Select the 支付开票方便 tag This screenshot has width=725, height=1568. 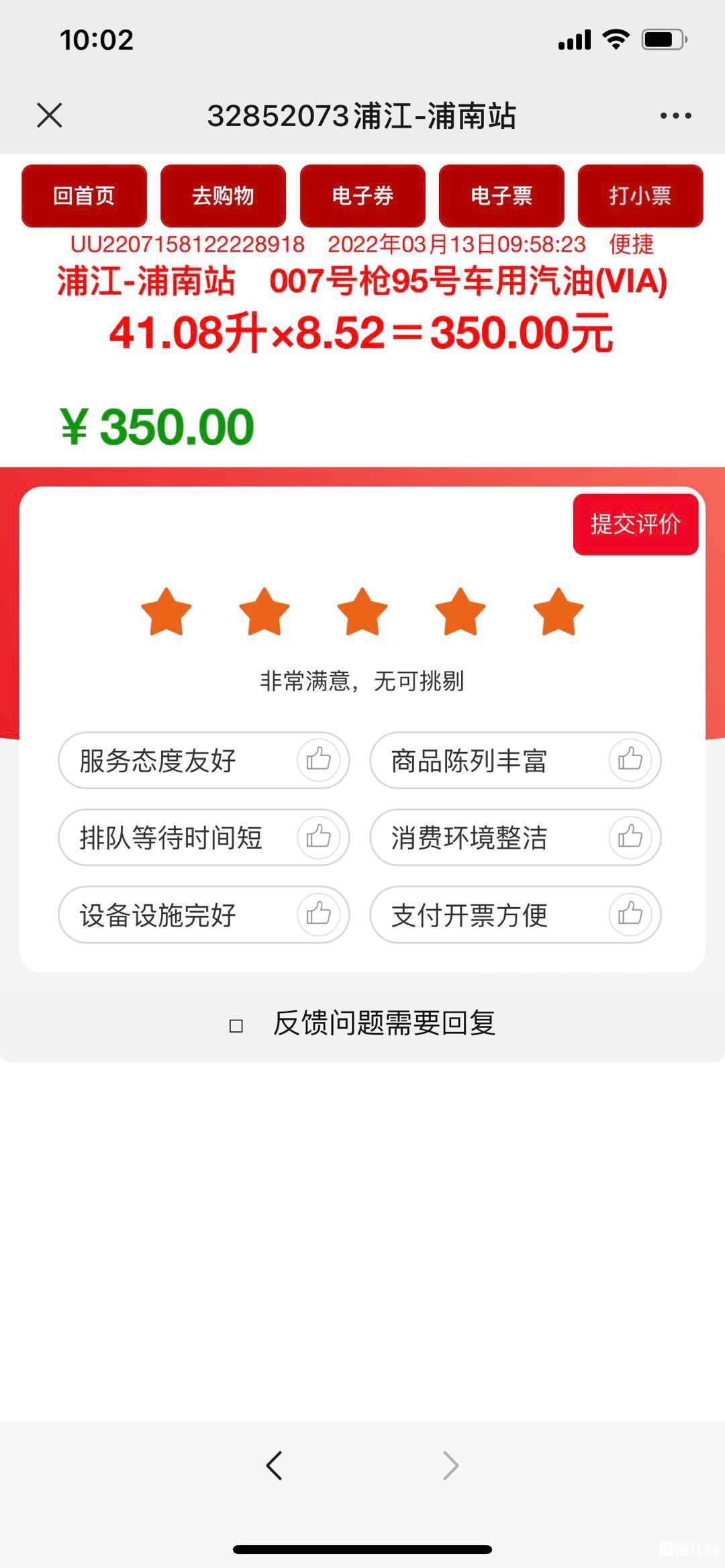(x=516, y=914)
